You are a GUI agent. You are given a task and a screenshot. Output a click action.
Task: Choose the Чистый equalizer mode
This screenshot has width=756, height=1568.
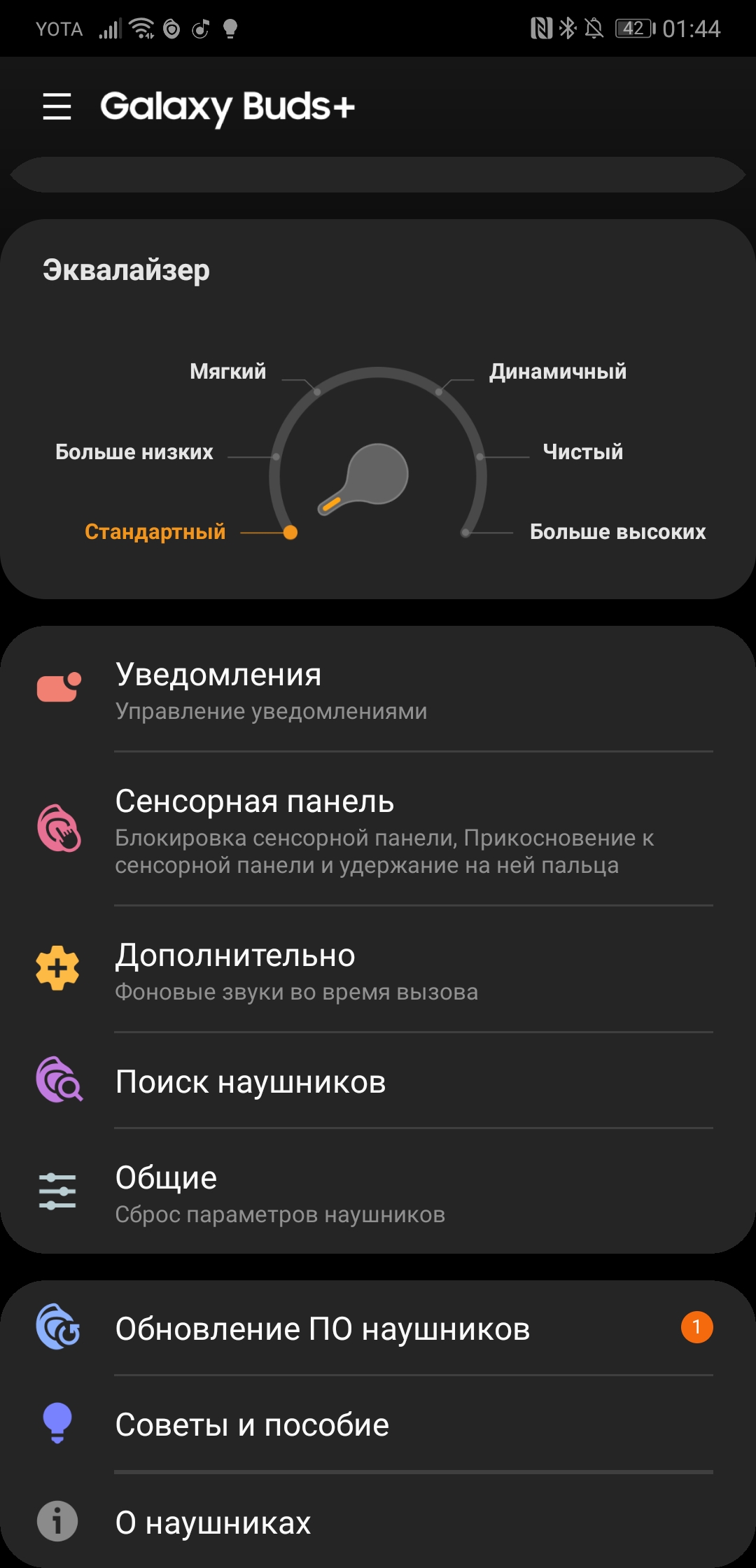pyautogui.click(x=582, y=452)
